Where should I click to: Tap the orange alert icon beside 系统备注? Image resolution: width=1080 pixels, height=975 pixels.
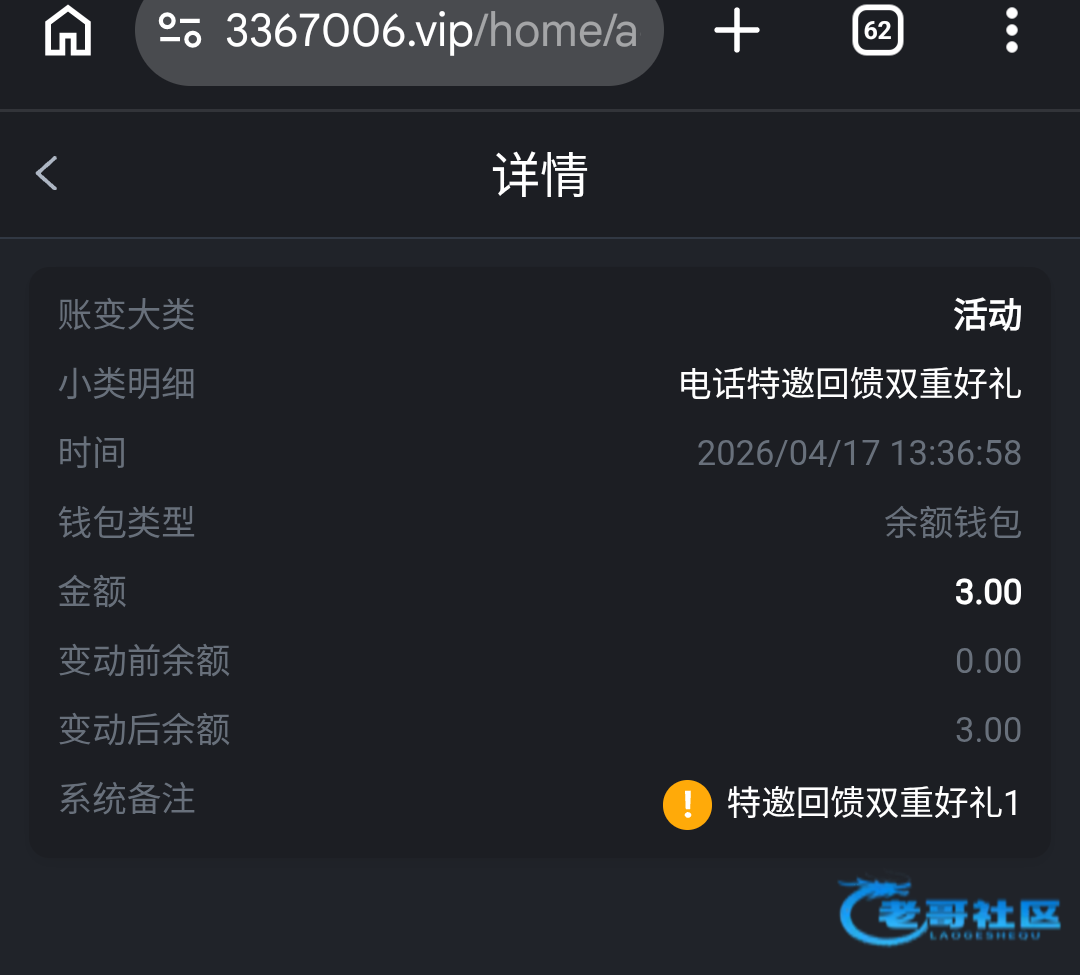tap(687, 803)
